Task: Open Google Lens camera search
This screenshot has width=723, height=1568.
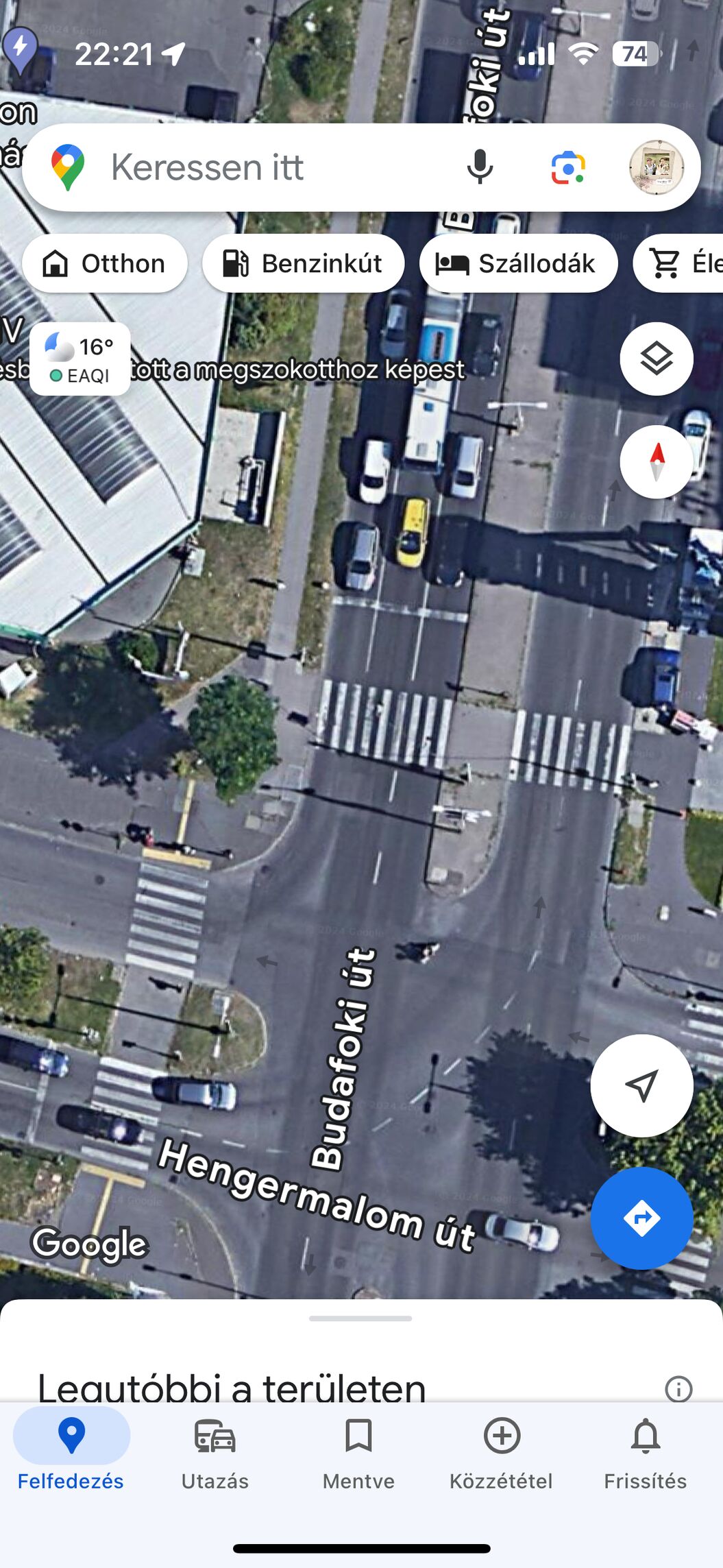Action: click(568, 167)
